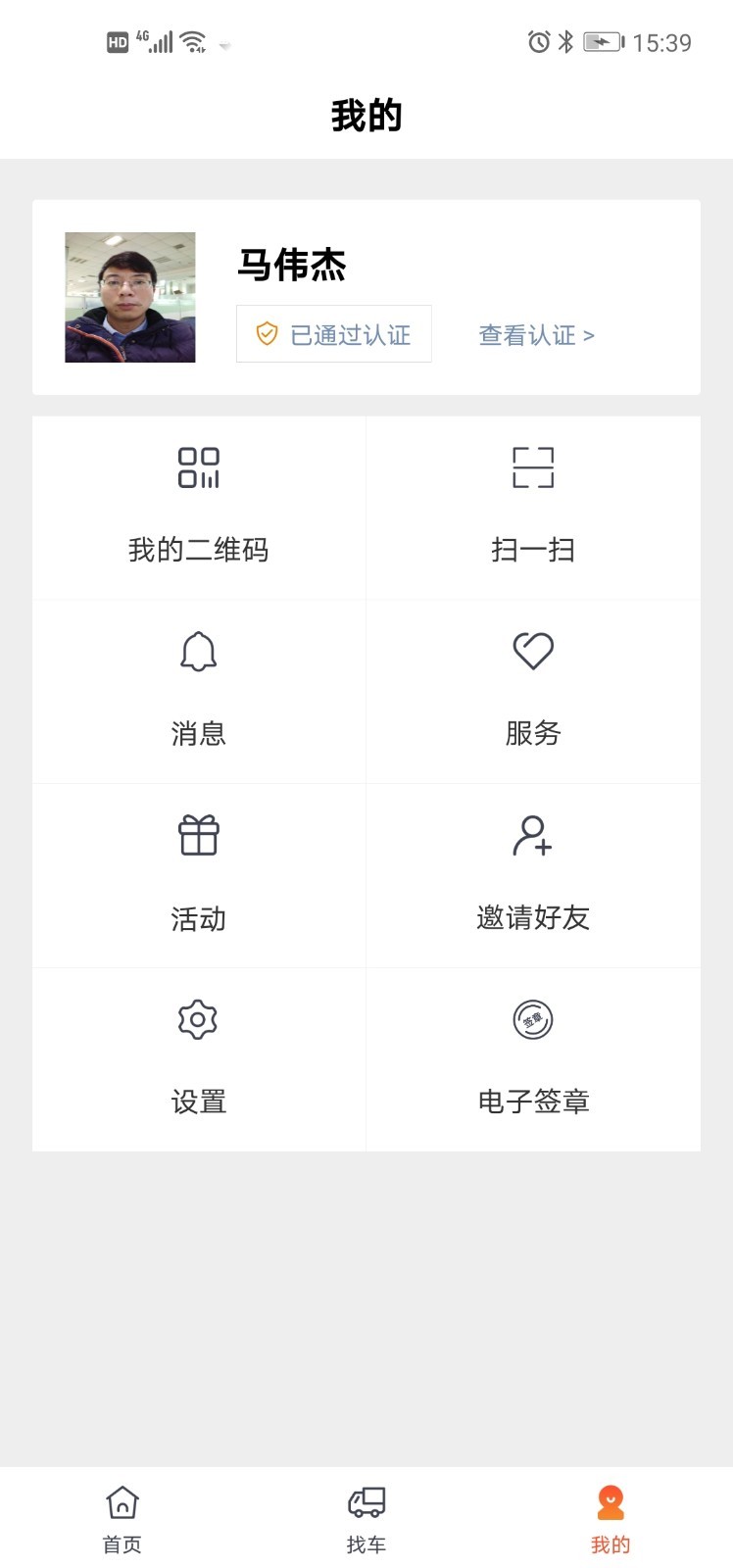Tap the battery indicator in status bar
Image resolution: width=733 pixels, height=1568 pixels.
tap(603, 41)
